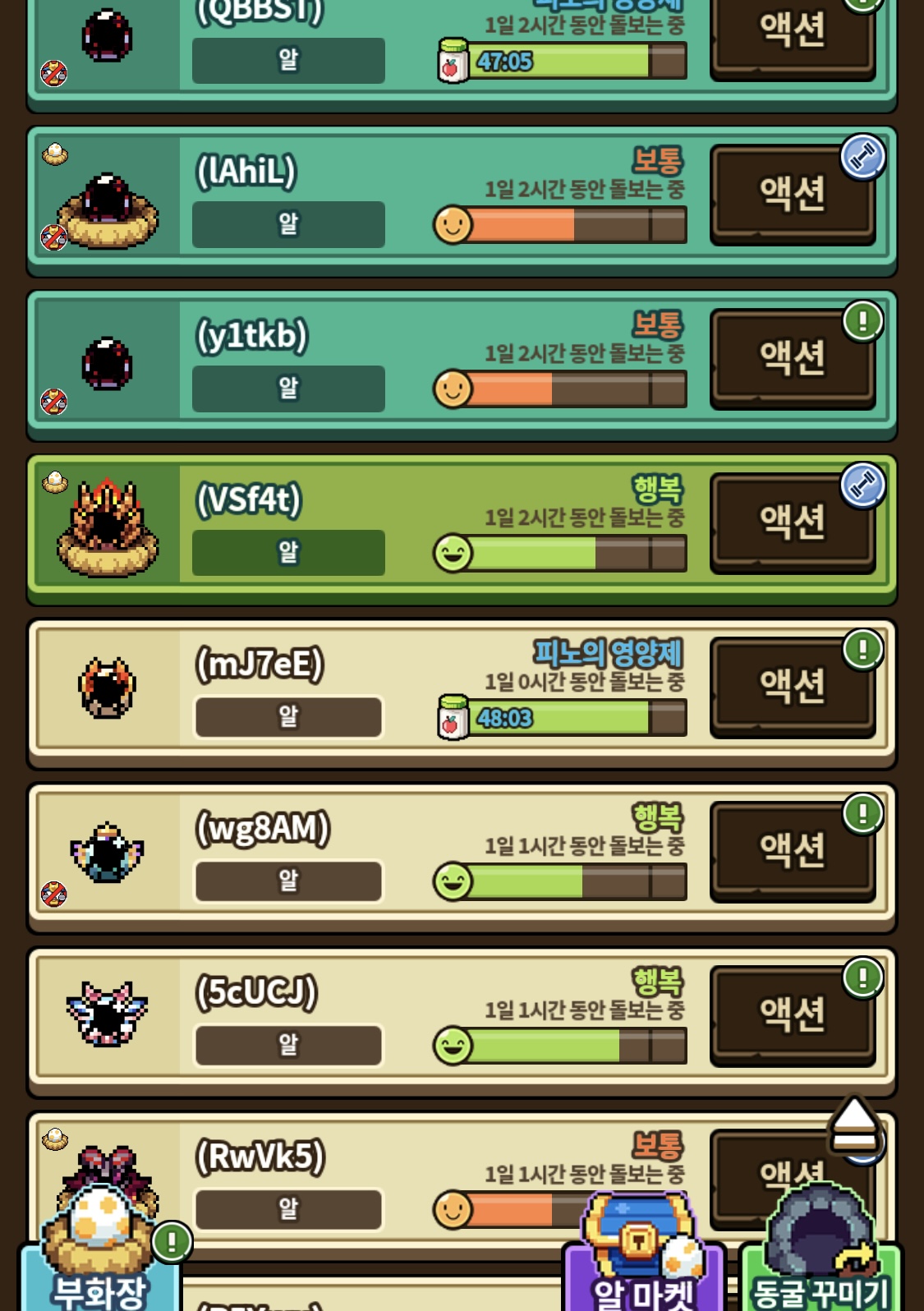Tap 액션 button for egg (5cUCJ)
Image resolution: width=924 pixels, height=1311 pixels.
pyautogui.click(x=792, y=1015)
